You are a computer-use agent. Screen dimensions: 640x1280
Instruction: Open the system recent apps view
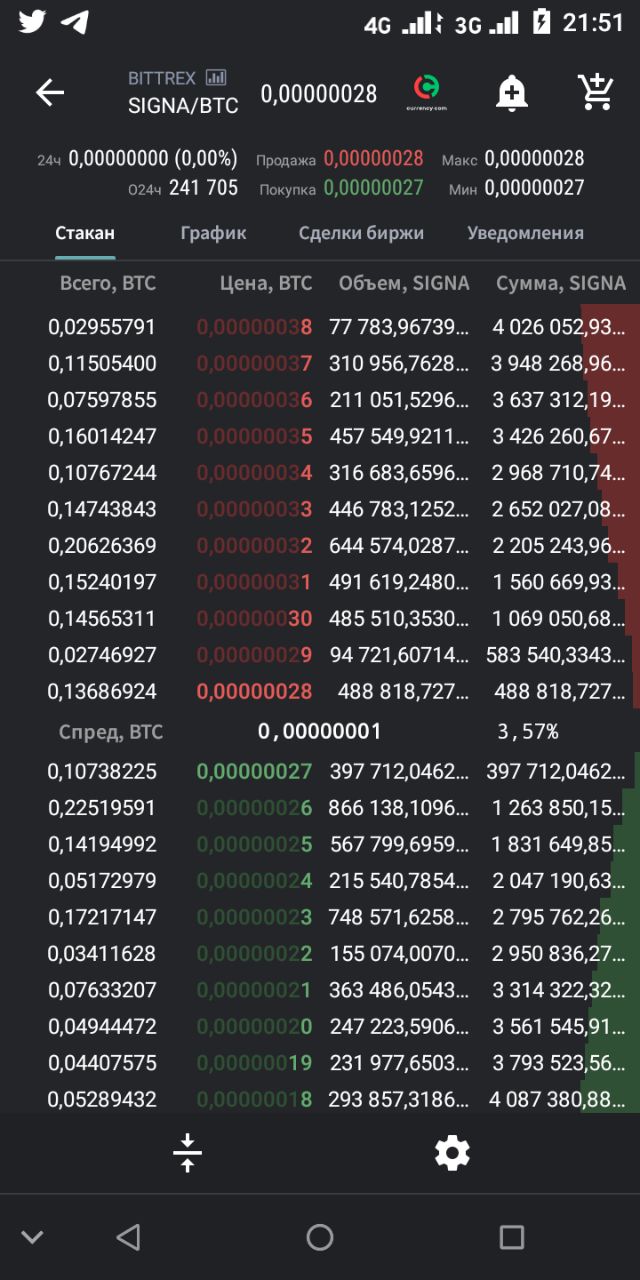(x=511, y=1237)
